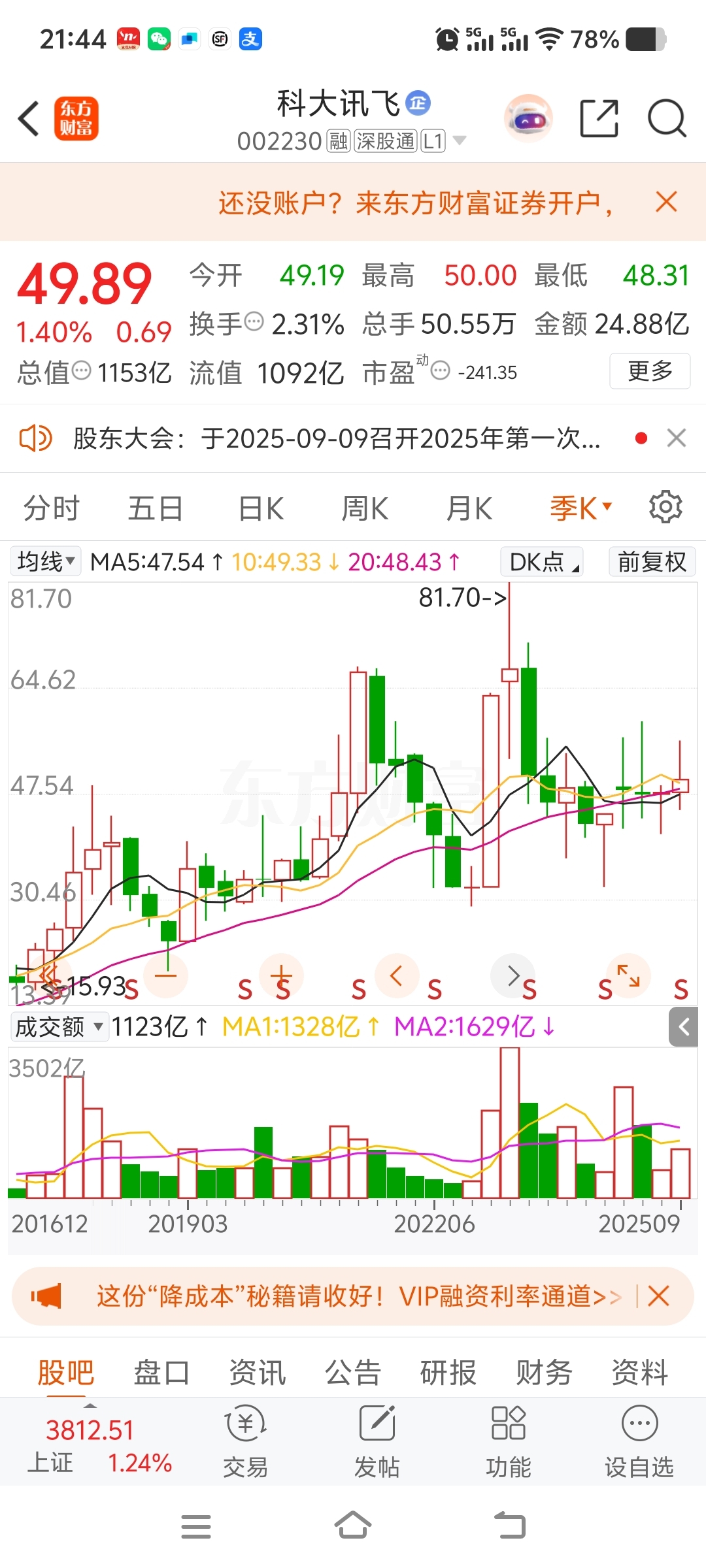The image size is (706, 1568).
Task: Expand the 季K period dropdown
Action: 580,508
